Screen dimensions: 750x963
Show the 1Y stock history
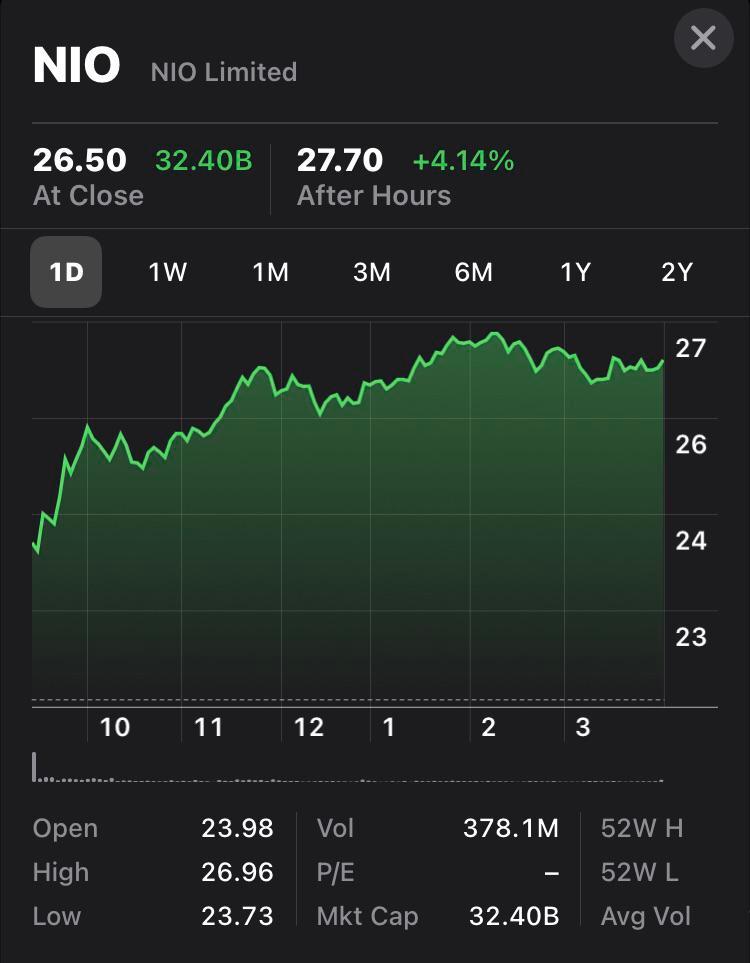point(575,272)
